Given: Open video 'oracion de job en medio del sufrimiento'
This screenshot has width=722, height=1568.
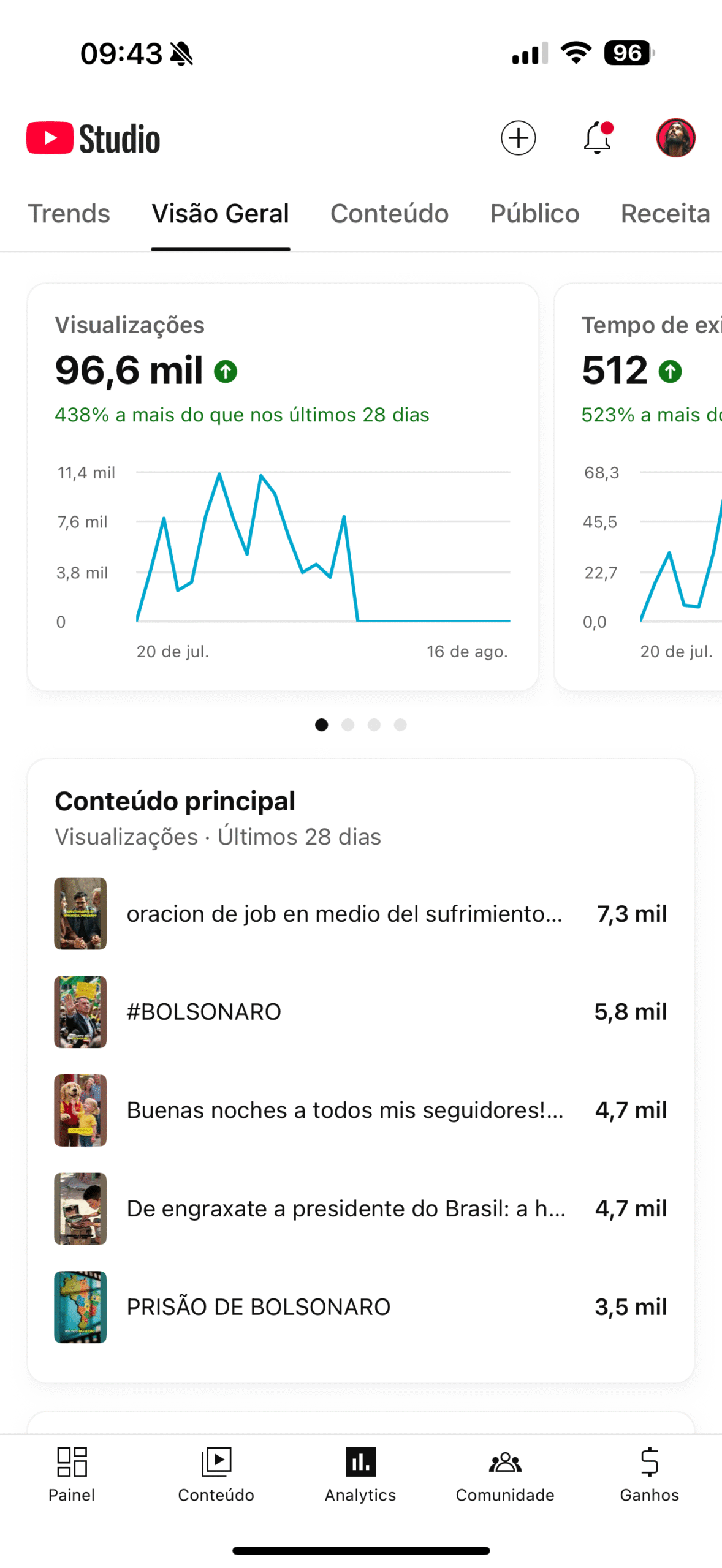Looking at the screenshot, I should click(x=360, y=914).
